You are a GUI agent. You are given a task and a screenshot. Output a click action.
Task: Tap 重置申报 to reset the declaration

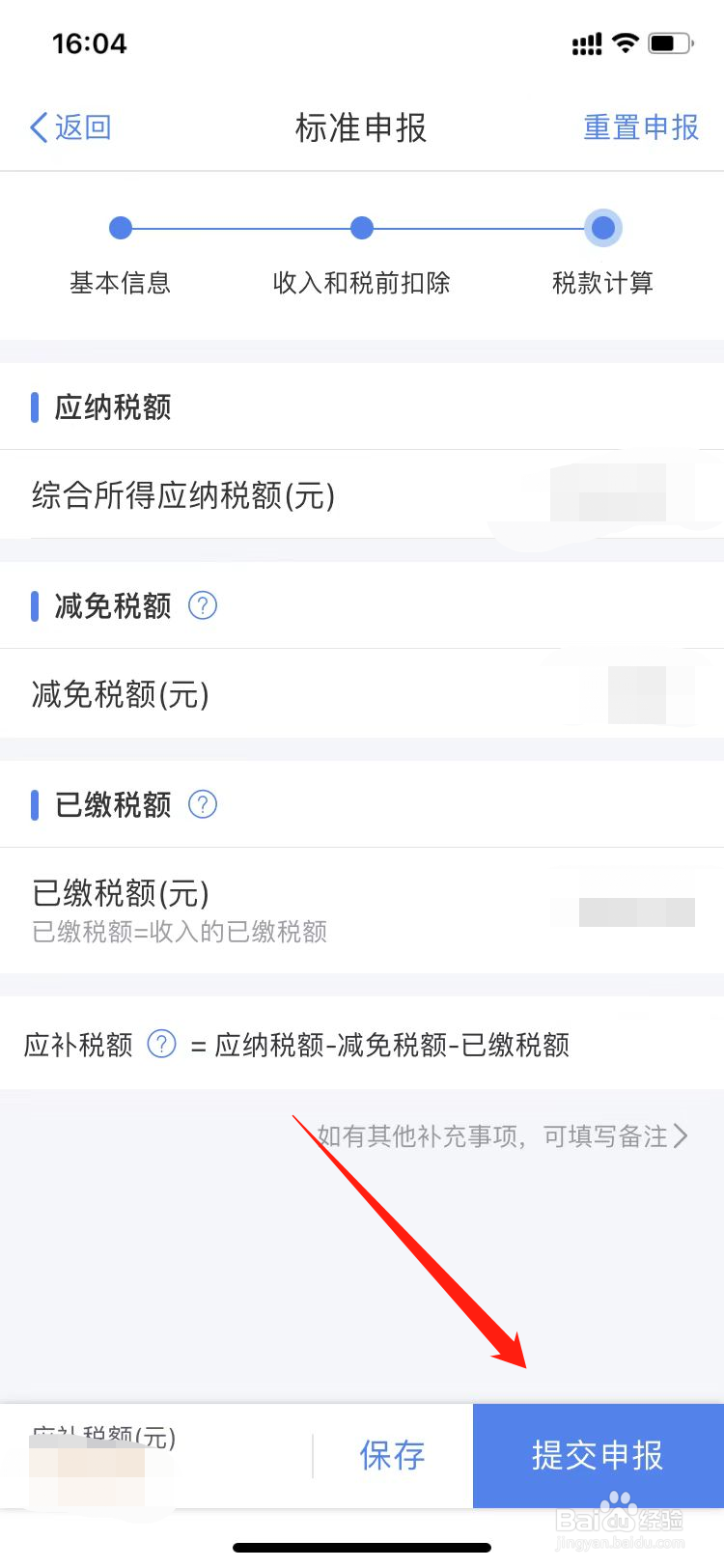coord(640,126)
